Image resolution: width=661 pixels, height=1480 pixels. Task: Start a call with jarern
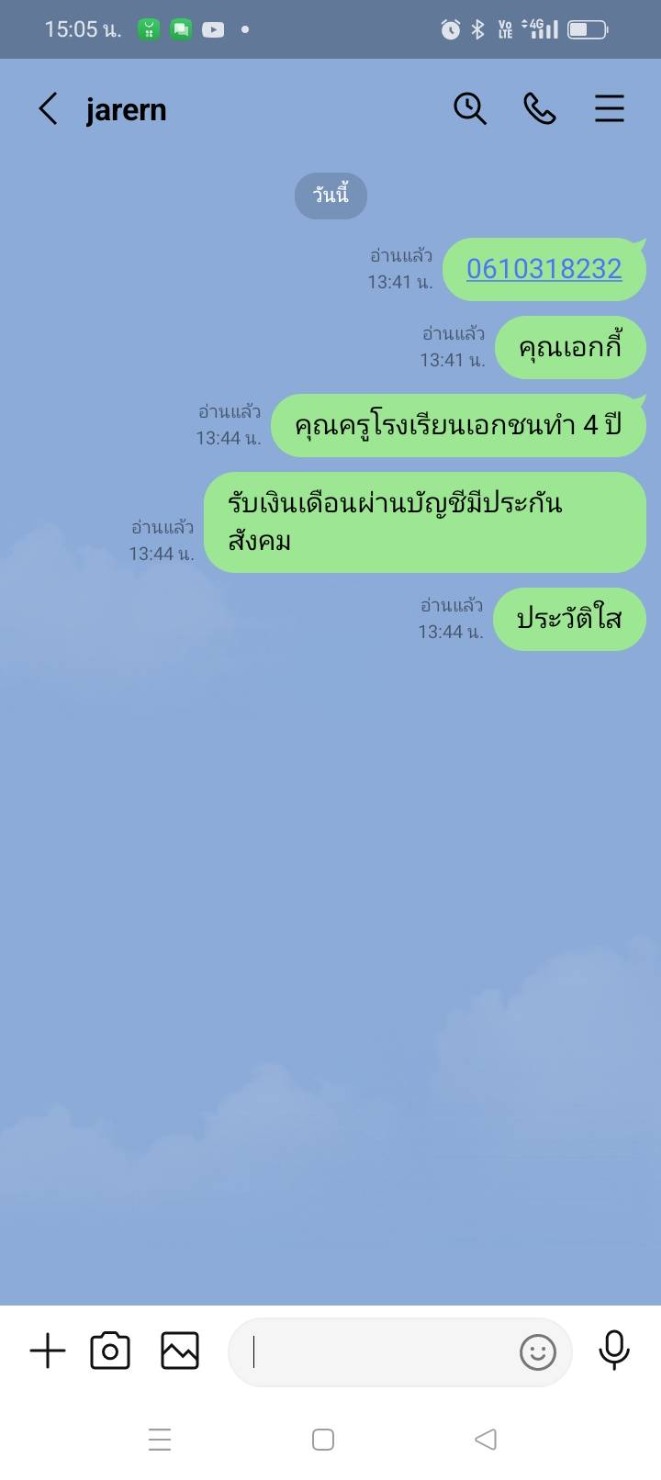pyautogui.click(x=539, y=109)
